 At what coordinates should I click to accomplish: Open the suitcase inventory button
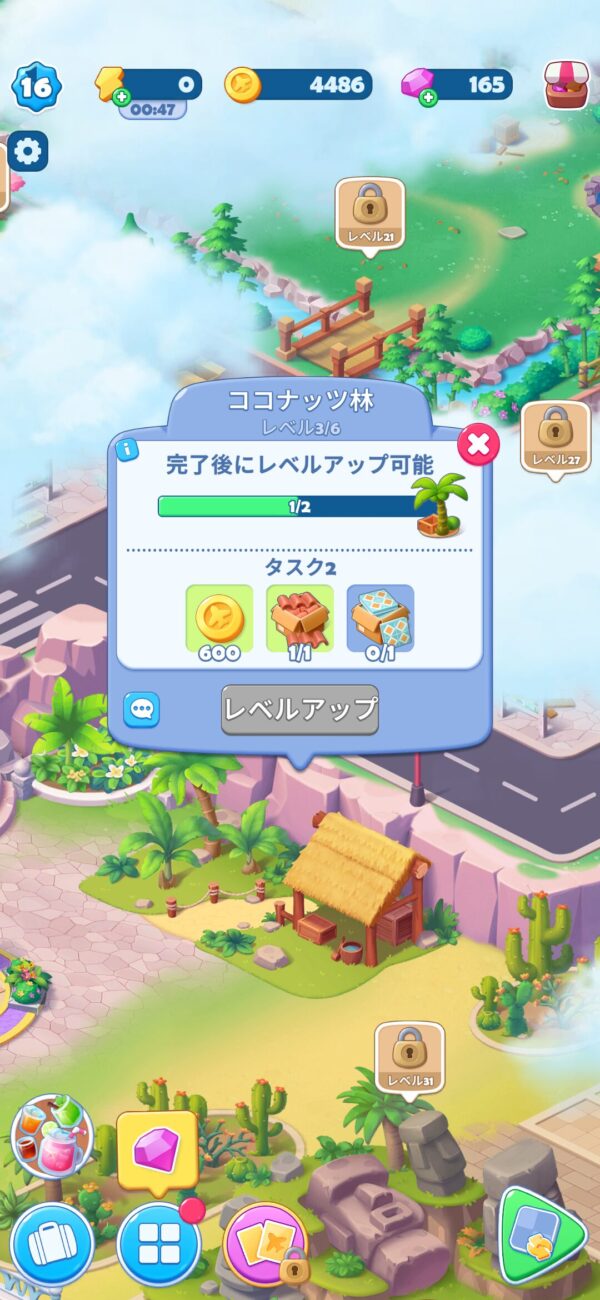52,1243
